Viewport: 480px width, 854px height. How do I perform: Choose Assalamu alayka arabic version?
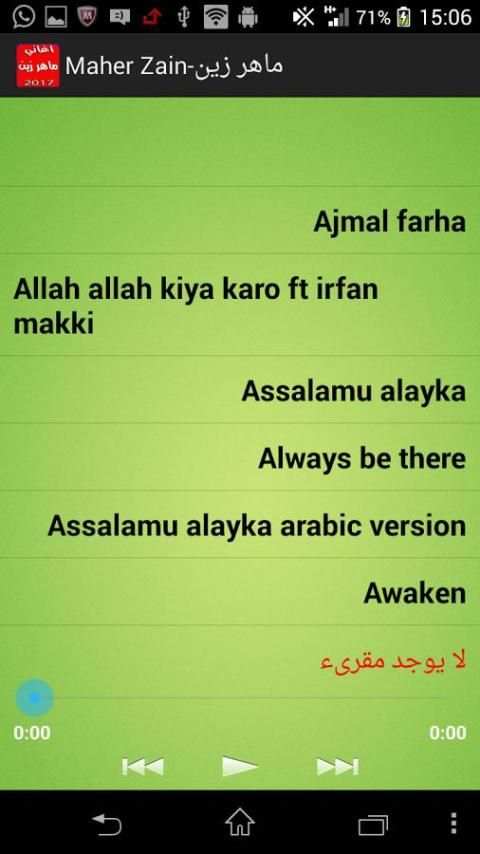tap(240, 524)
